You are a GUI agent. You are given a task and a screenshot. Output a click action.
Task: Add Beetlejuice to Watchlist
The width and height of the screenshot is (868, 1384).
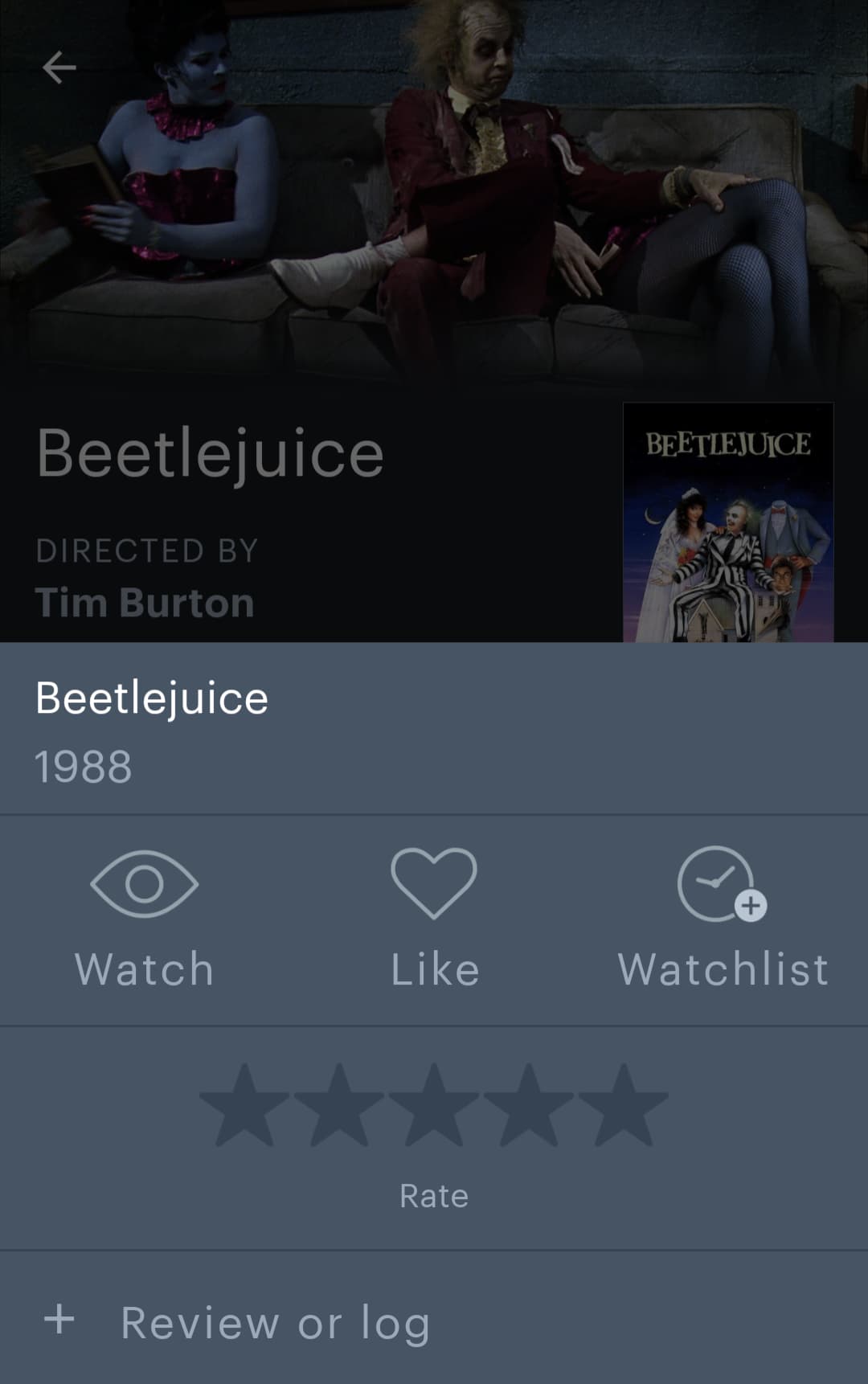(x=722, y=916)
